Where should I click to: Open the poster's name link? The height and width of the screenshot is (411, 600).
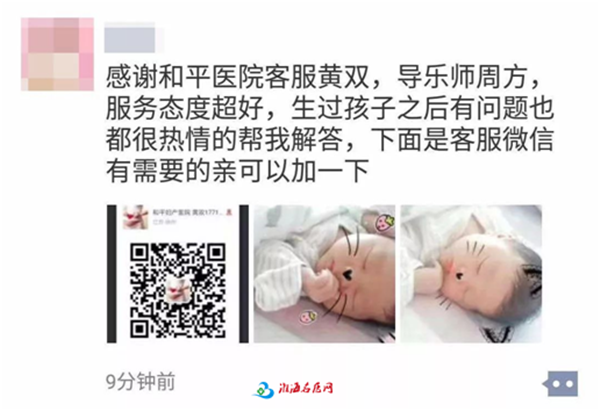point(131,40)
